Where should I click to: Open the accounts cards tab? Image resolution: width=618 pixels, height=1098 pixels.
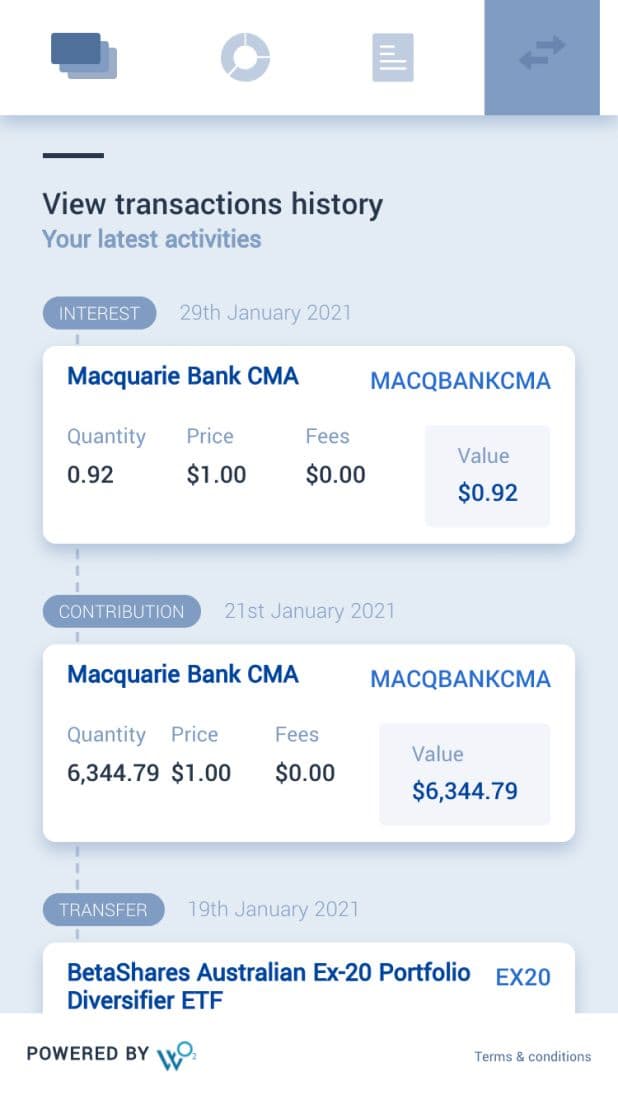point(84,56)
